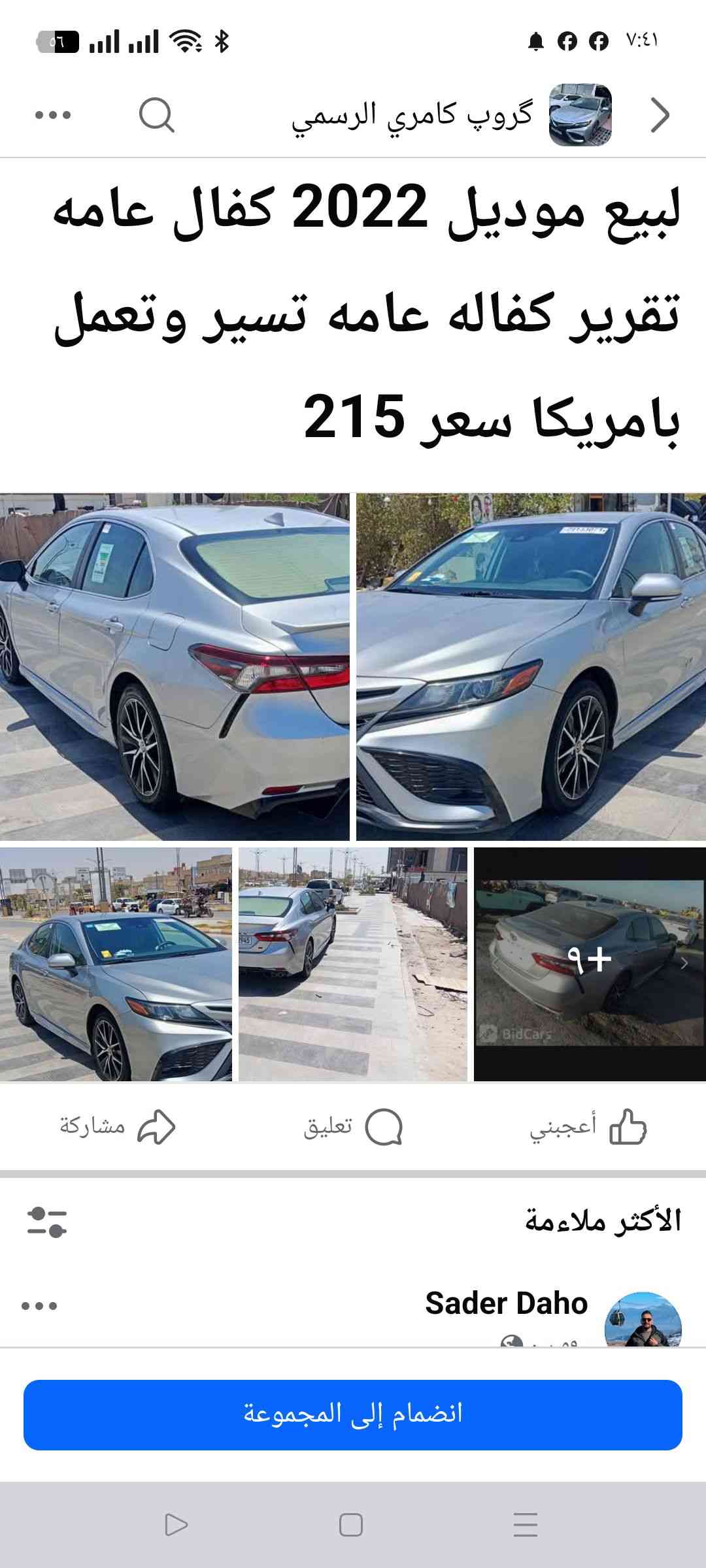Image resolution: width=706 pixels, height=1568 pixels.
Task: Change comment sorting from most relevant
Action: click(47, 1221)
